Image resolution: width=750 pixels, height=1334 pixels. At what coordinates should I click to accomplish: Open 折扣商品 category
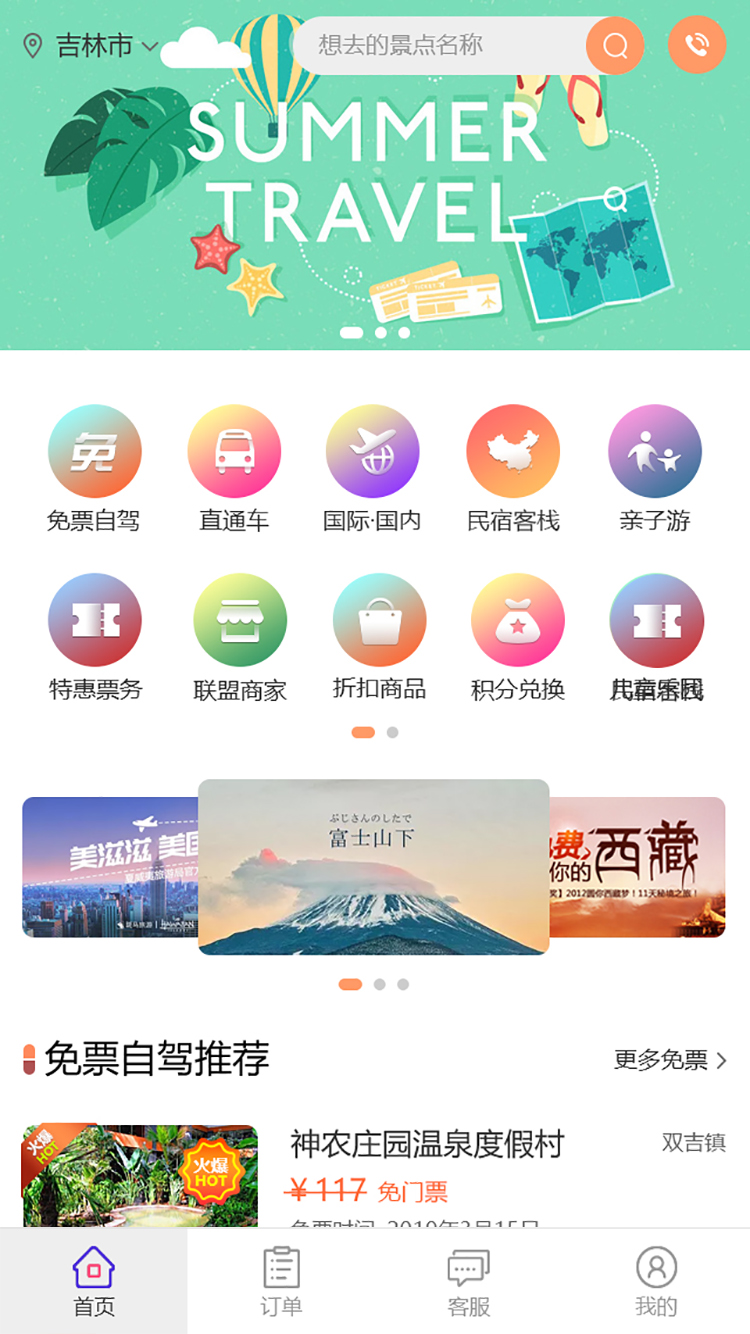[379, 637]
